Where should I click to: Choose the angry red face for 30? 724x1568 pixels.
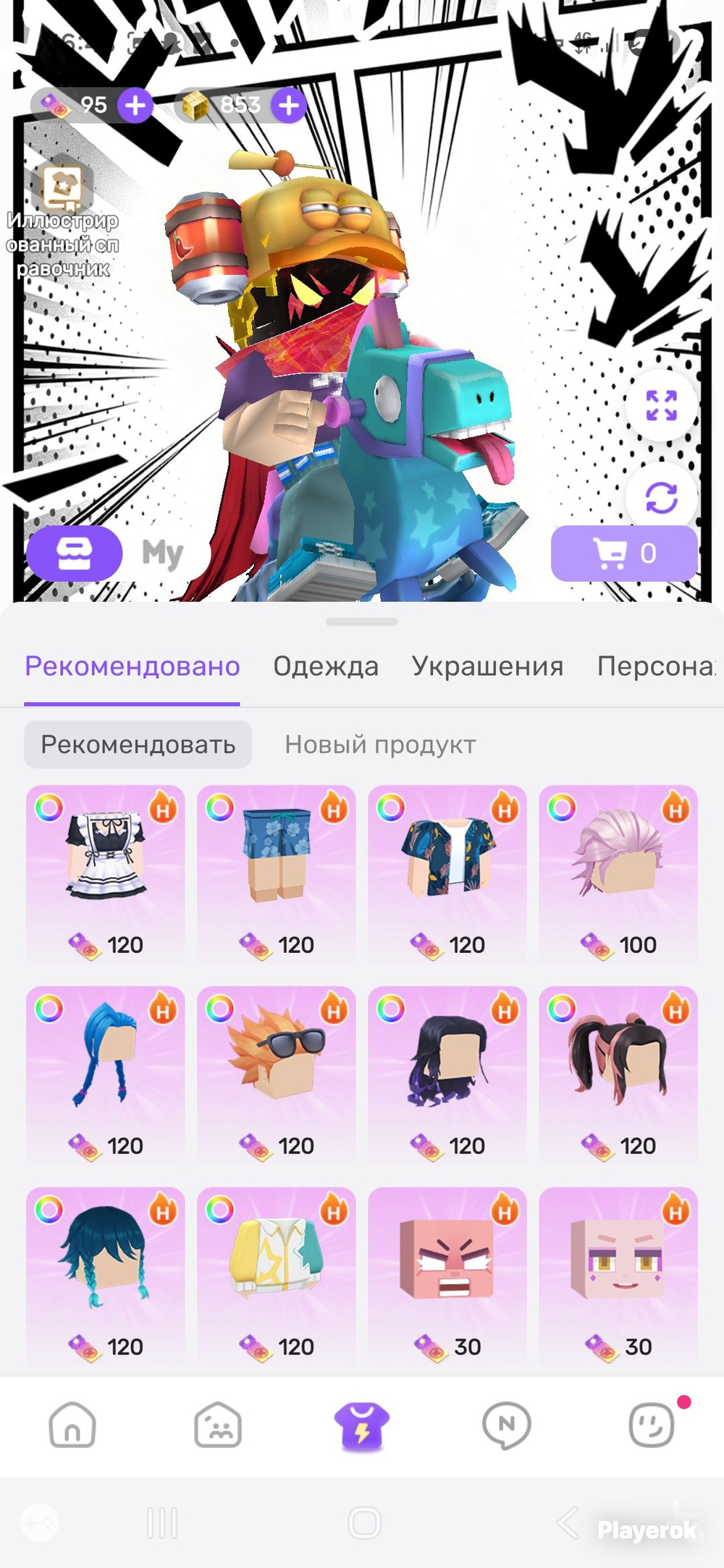pyautogui.click(x=447, y=1276)
